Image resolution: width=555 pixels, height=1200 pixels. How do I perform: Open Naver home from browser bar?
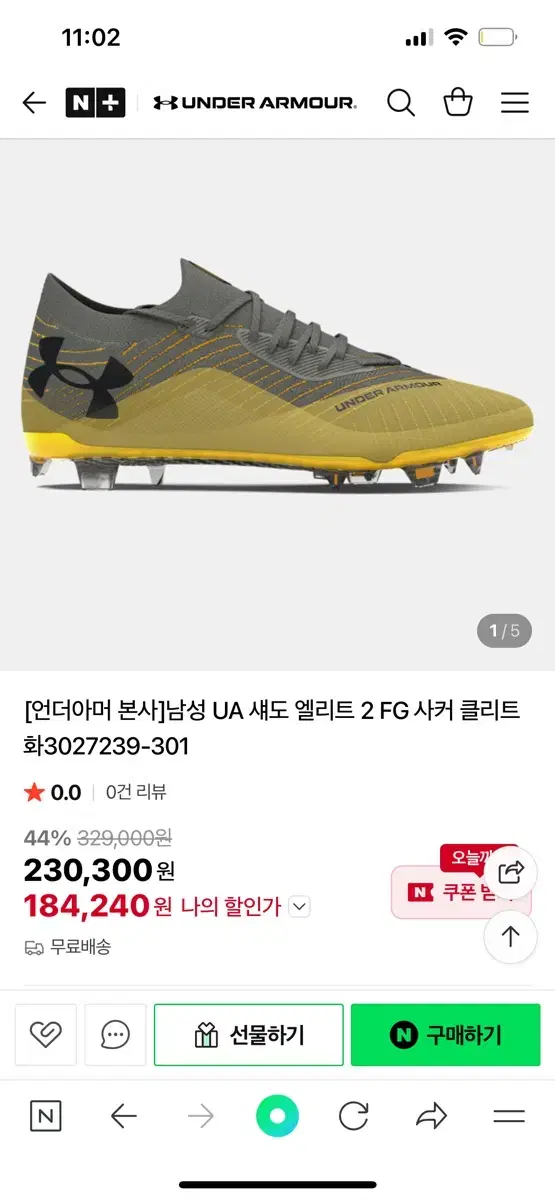[x=46, y=1116]
